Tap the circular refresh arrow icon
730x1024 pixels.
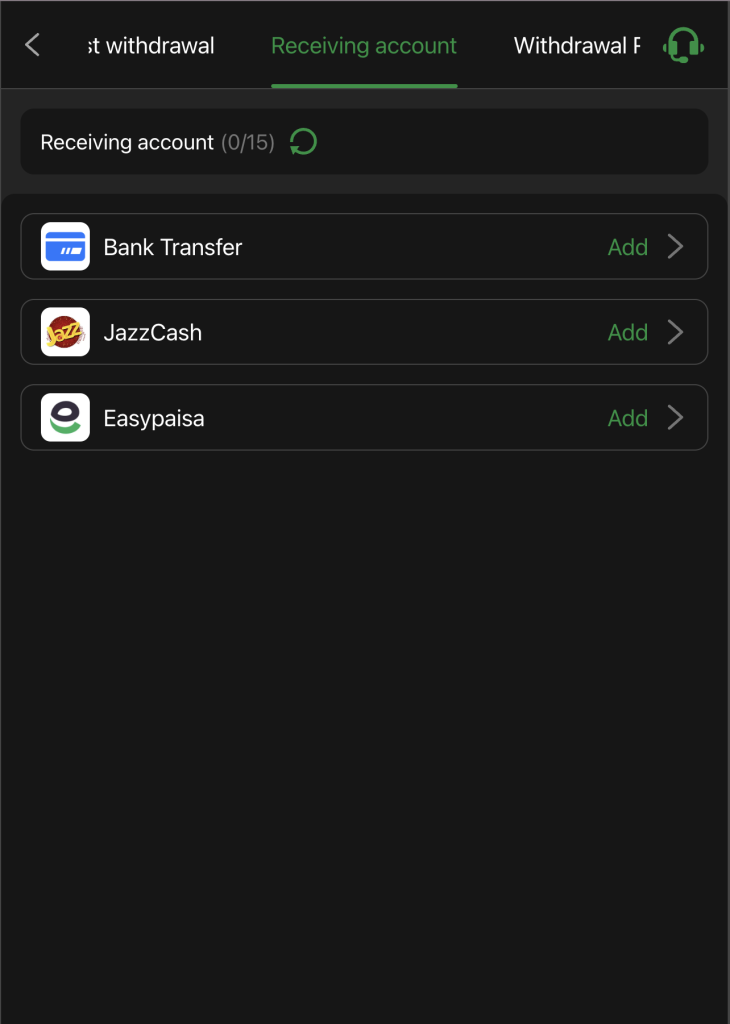pos(302,142)
